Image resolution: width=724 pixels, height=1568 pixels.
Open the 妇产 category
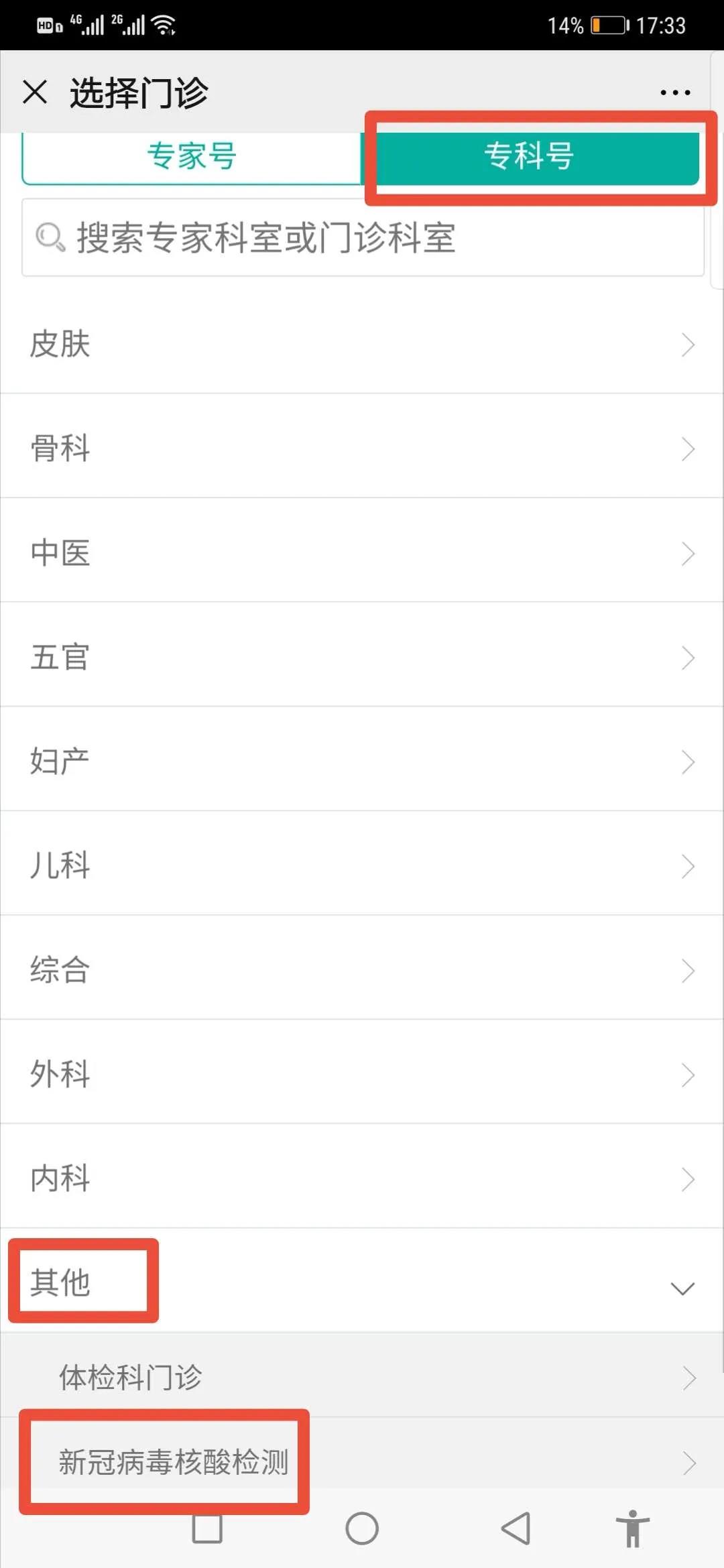362,760
